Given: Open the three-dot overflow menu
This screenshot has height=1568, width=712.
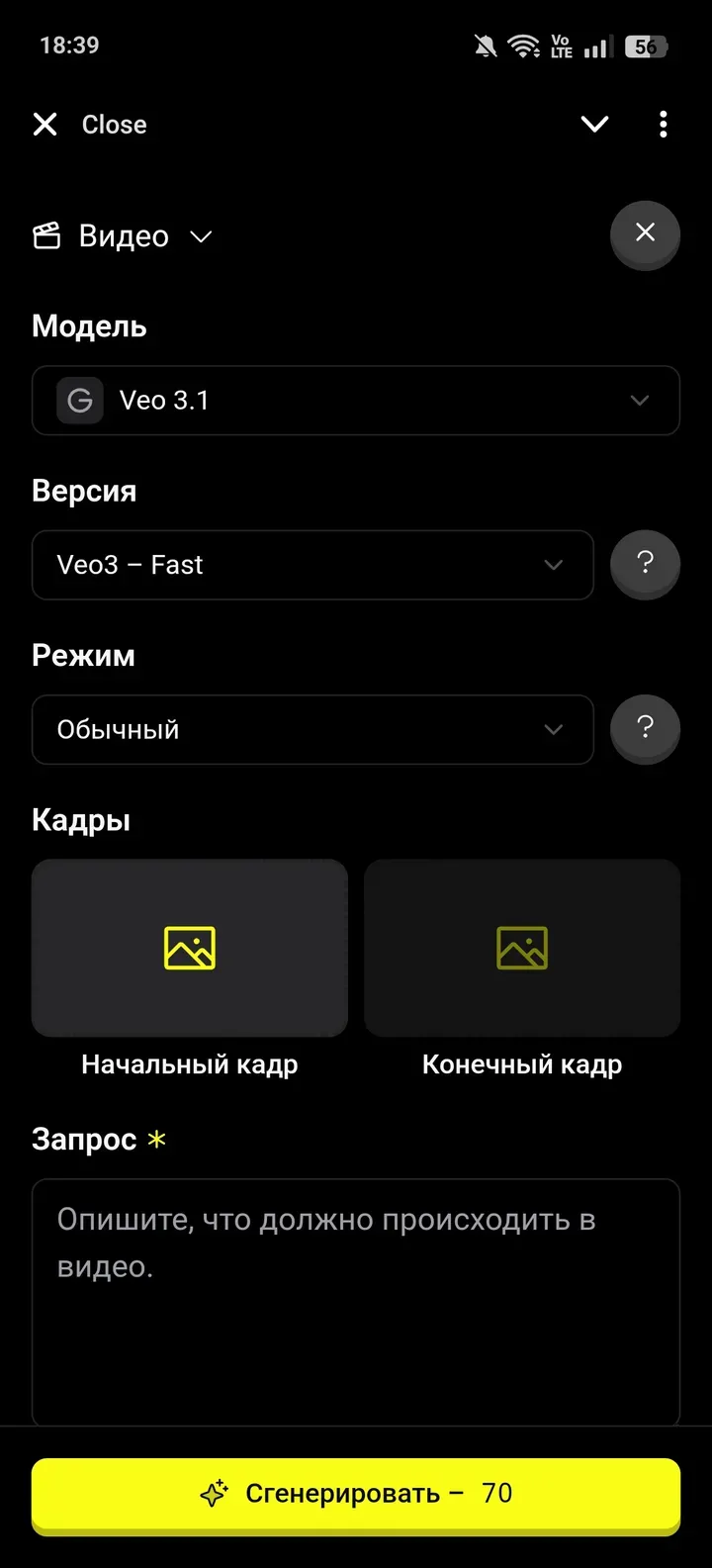Looking at the screenshot, I should [664, 124].
